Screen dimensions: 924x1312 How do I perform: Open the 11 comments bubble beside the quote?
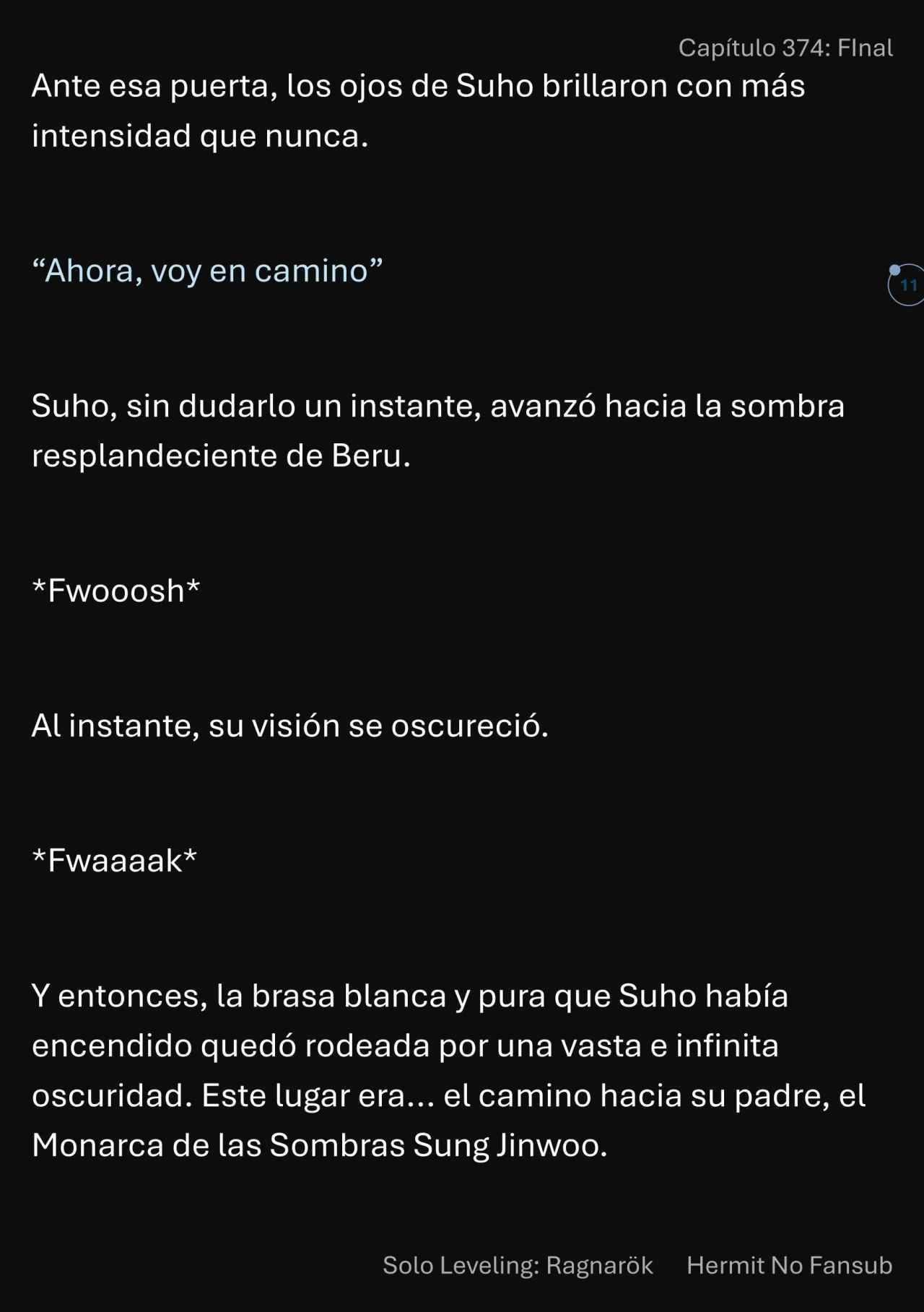tap(907, 285)
